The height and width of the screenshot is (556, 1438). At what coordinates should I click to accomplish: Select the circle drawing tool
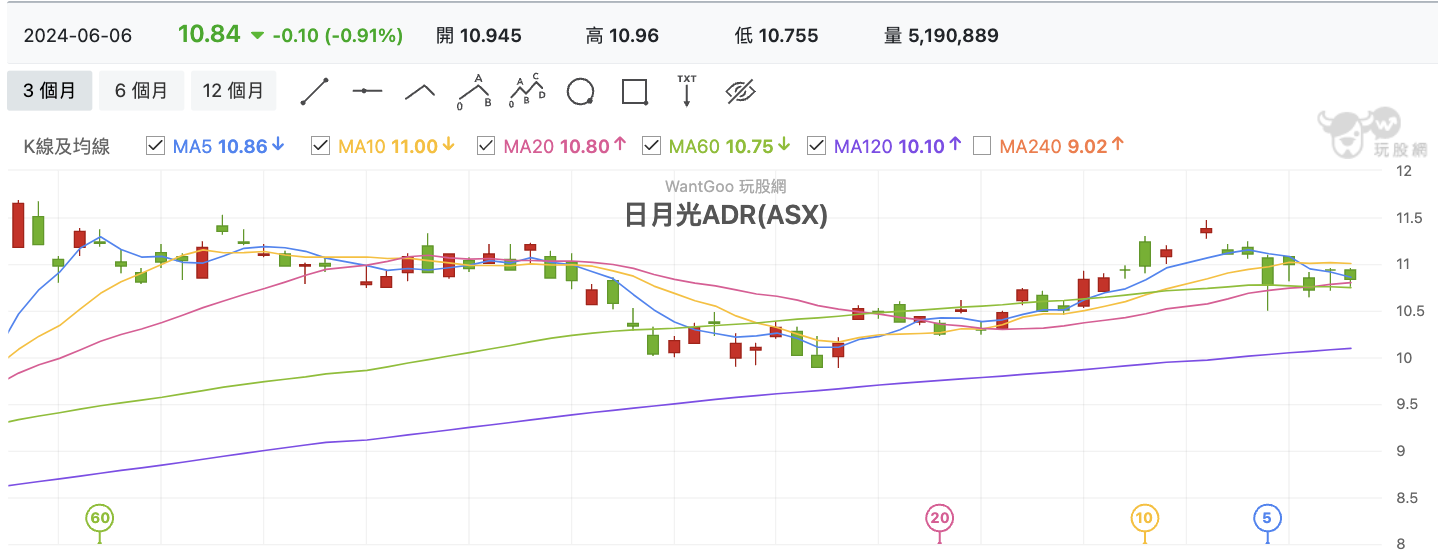(x=581, y=92)
